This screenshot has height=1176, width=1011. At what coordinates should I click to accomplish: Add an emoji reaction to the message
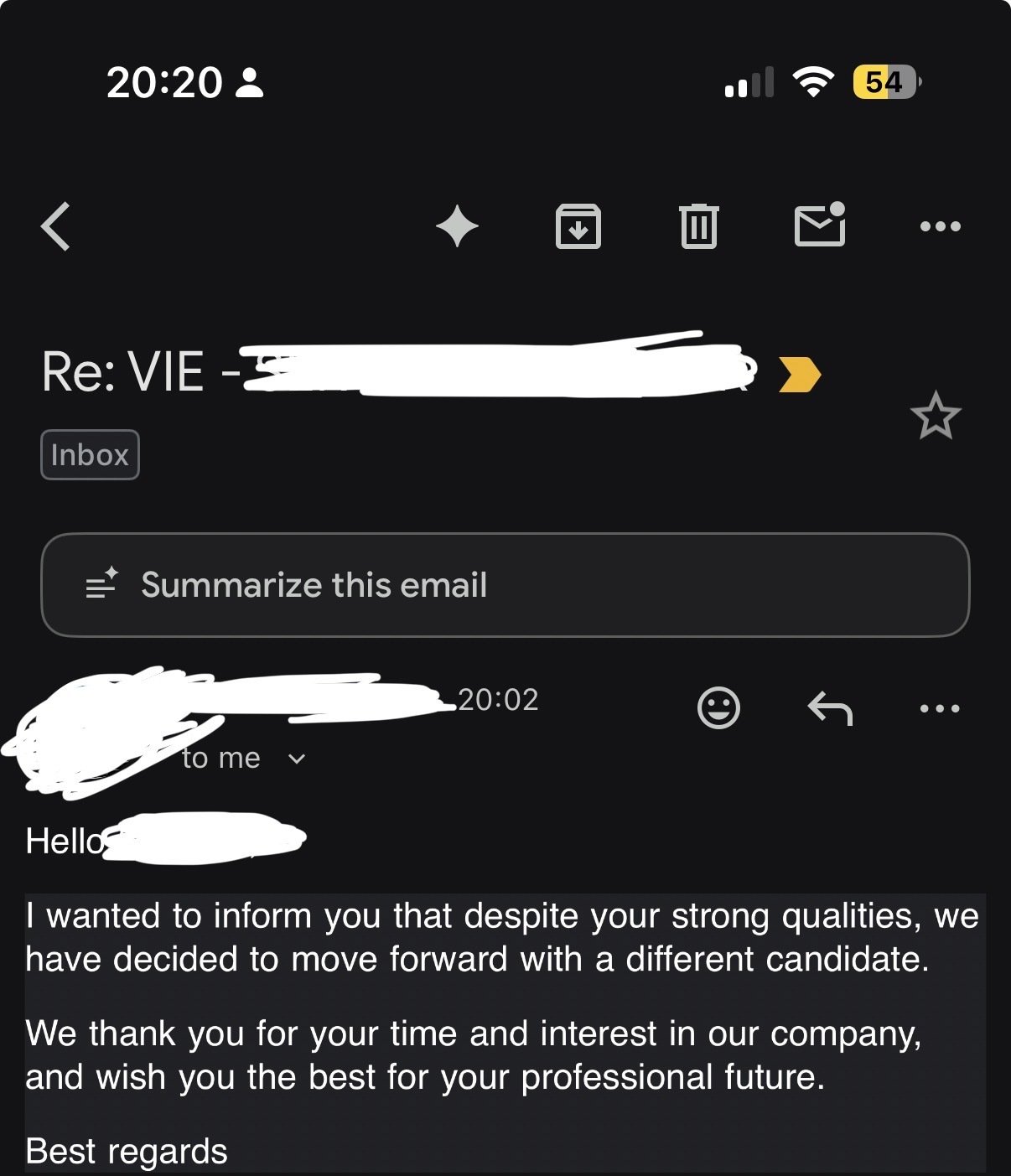[718, 708]
